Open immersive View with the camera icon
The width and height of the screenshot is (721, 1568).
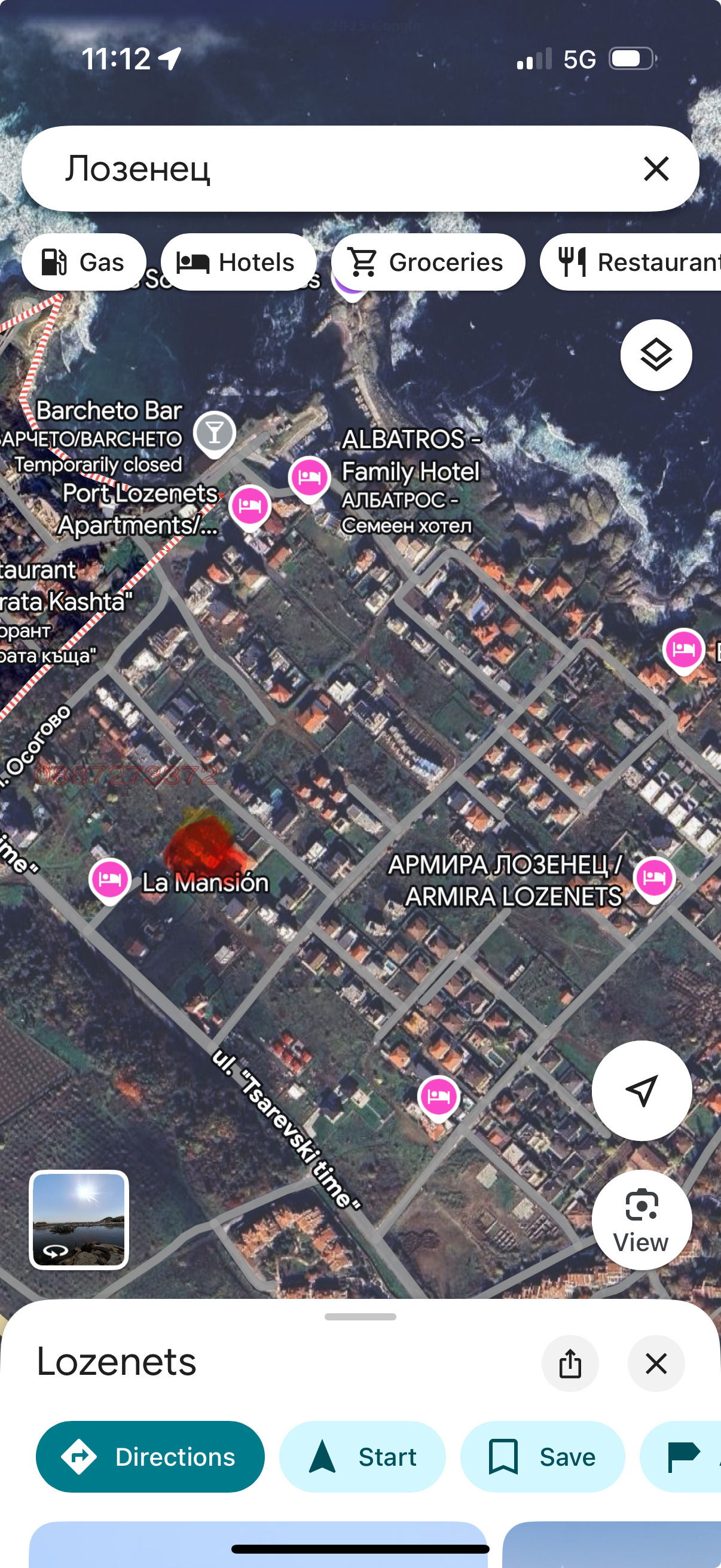tap(641, 1219)
